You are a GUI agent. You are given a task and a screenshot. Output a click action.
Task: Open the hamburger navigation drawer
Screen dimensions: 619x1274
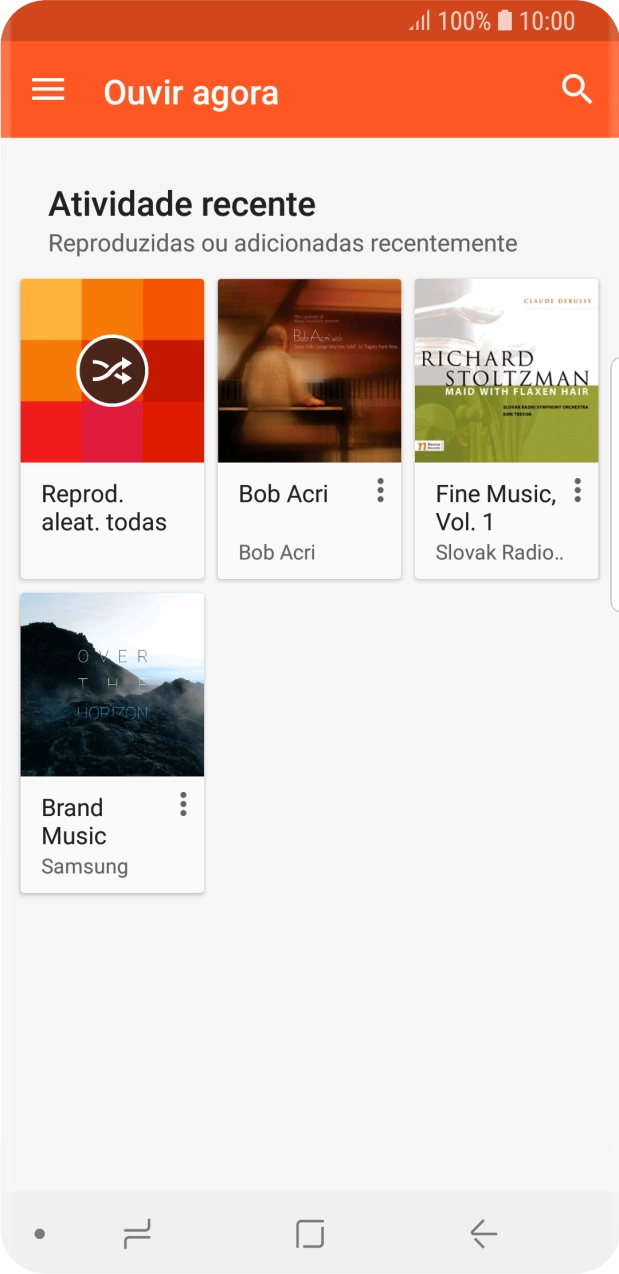pyautogui.click(x=48, y=90)
